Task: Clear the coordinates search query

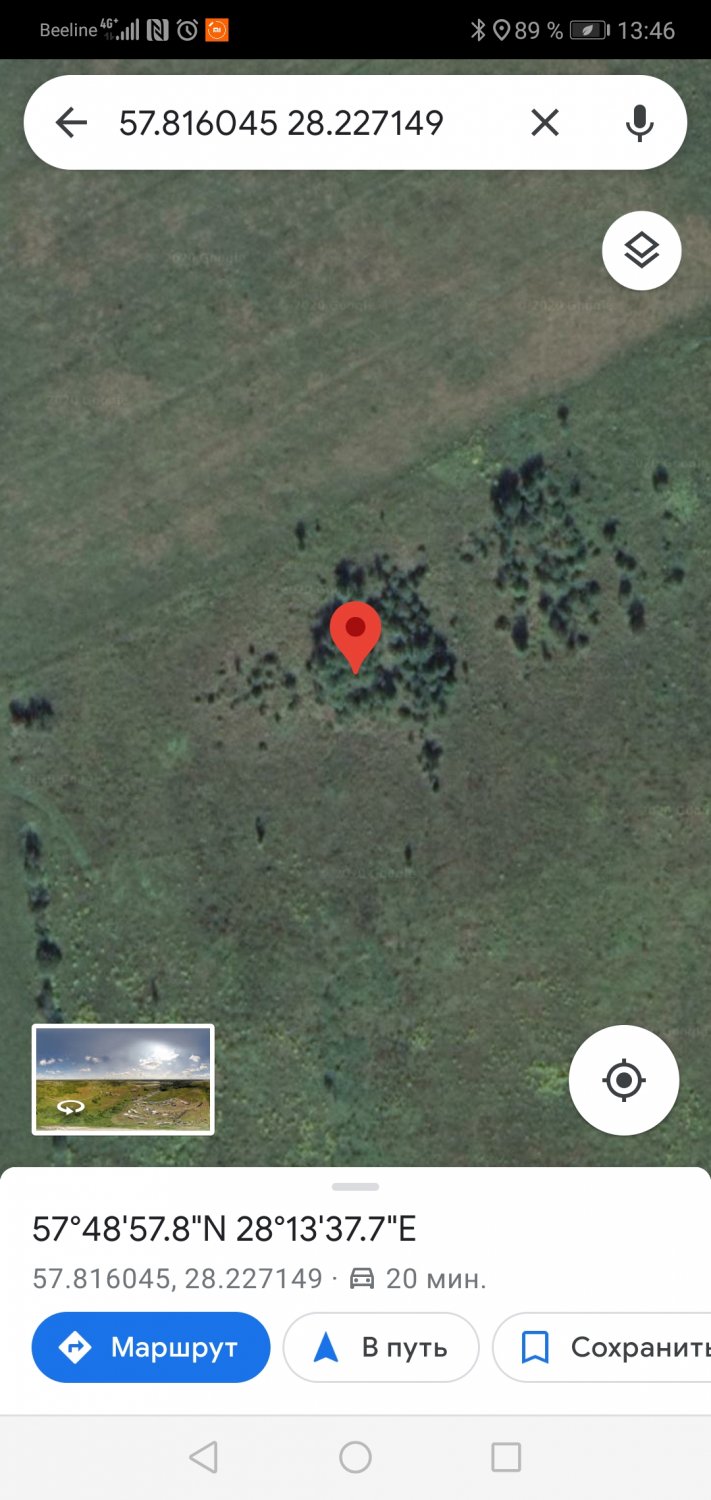Action: point(545,123)
